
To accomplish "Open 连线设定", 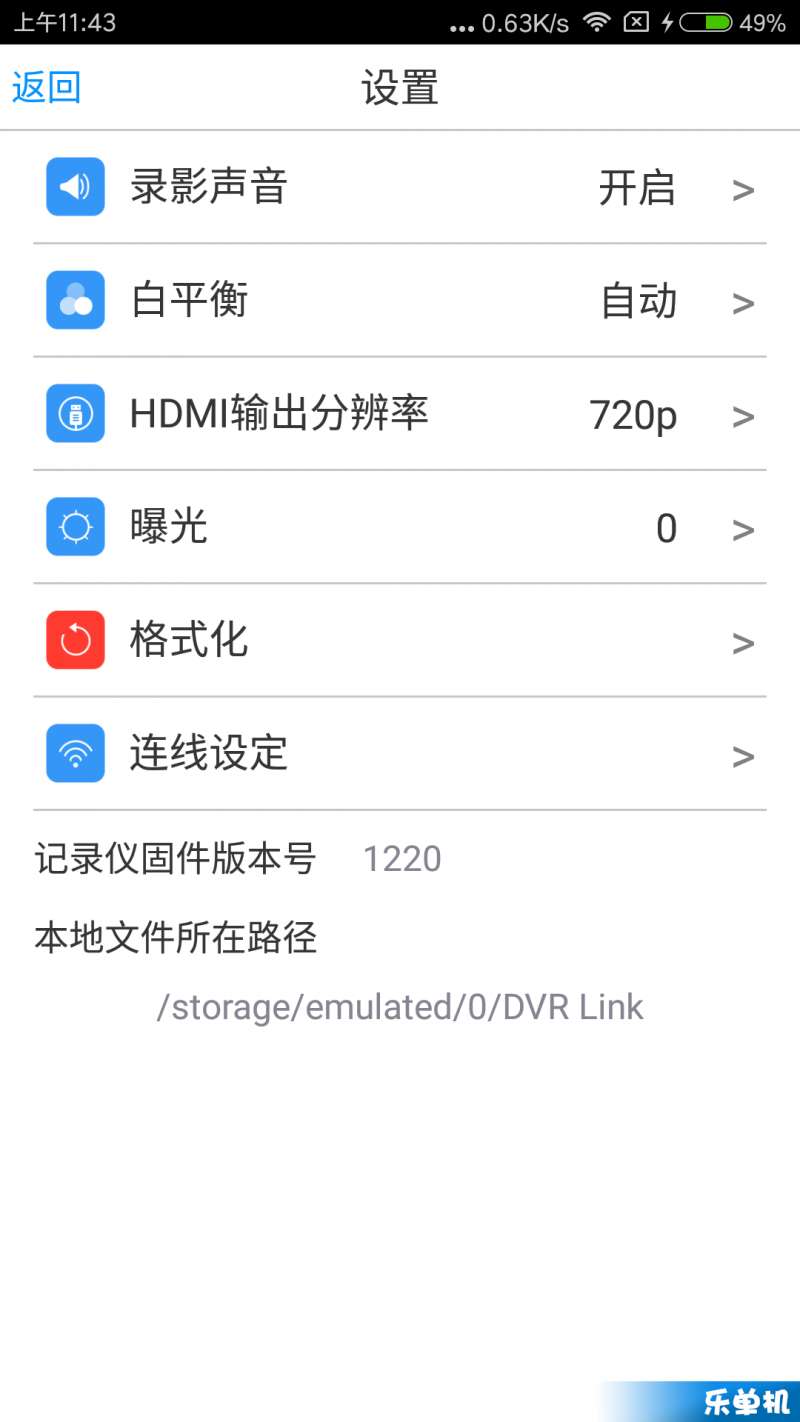I will point(400,753).
